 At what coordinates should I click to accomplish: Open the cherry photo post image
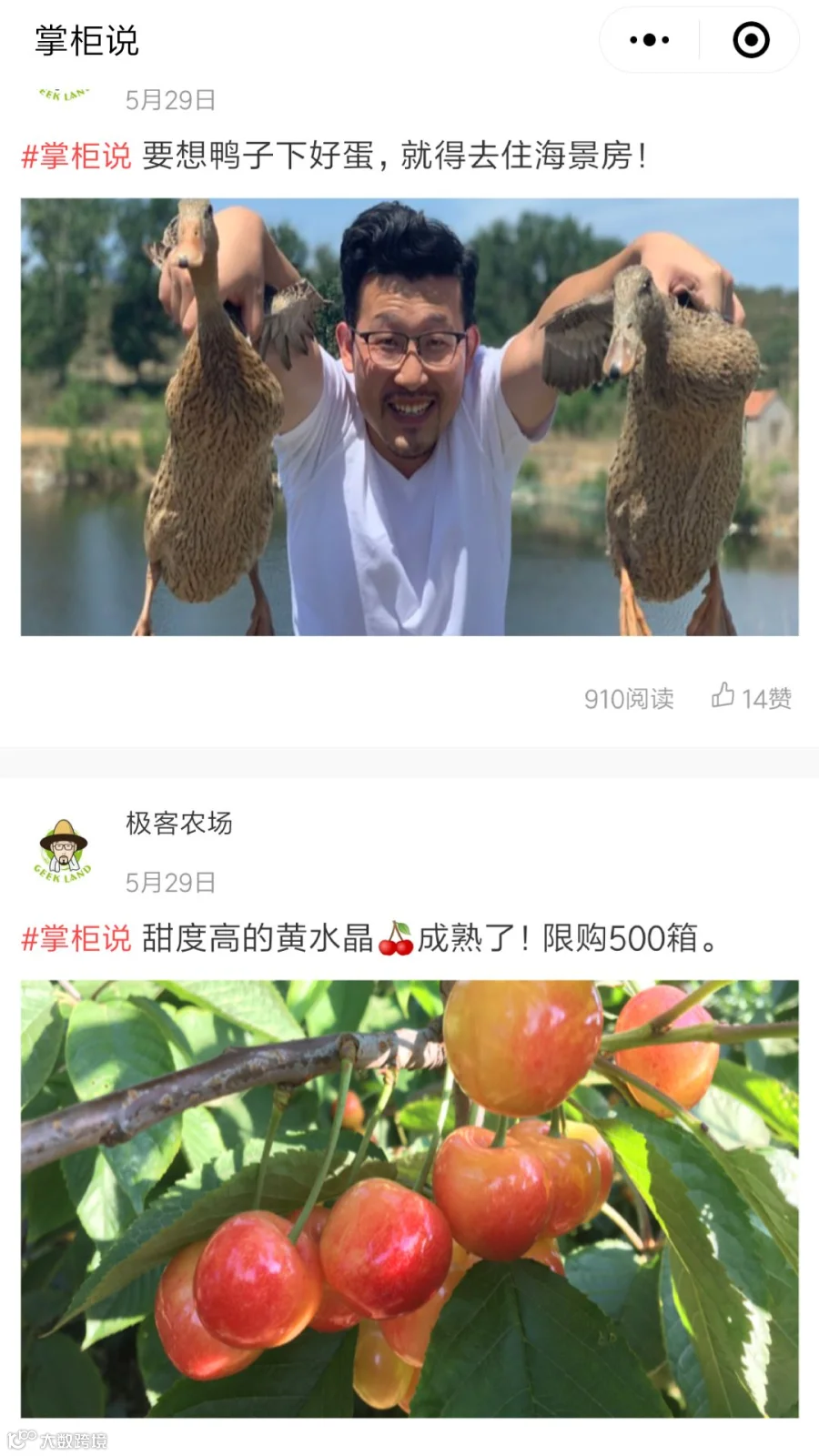click(x=409, y=1198)
